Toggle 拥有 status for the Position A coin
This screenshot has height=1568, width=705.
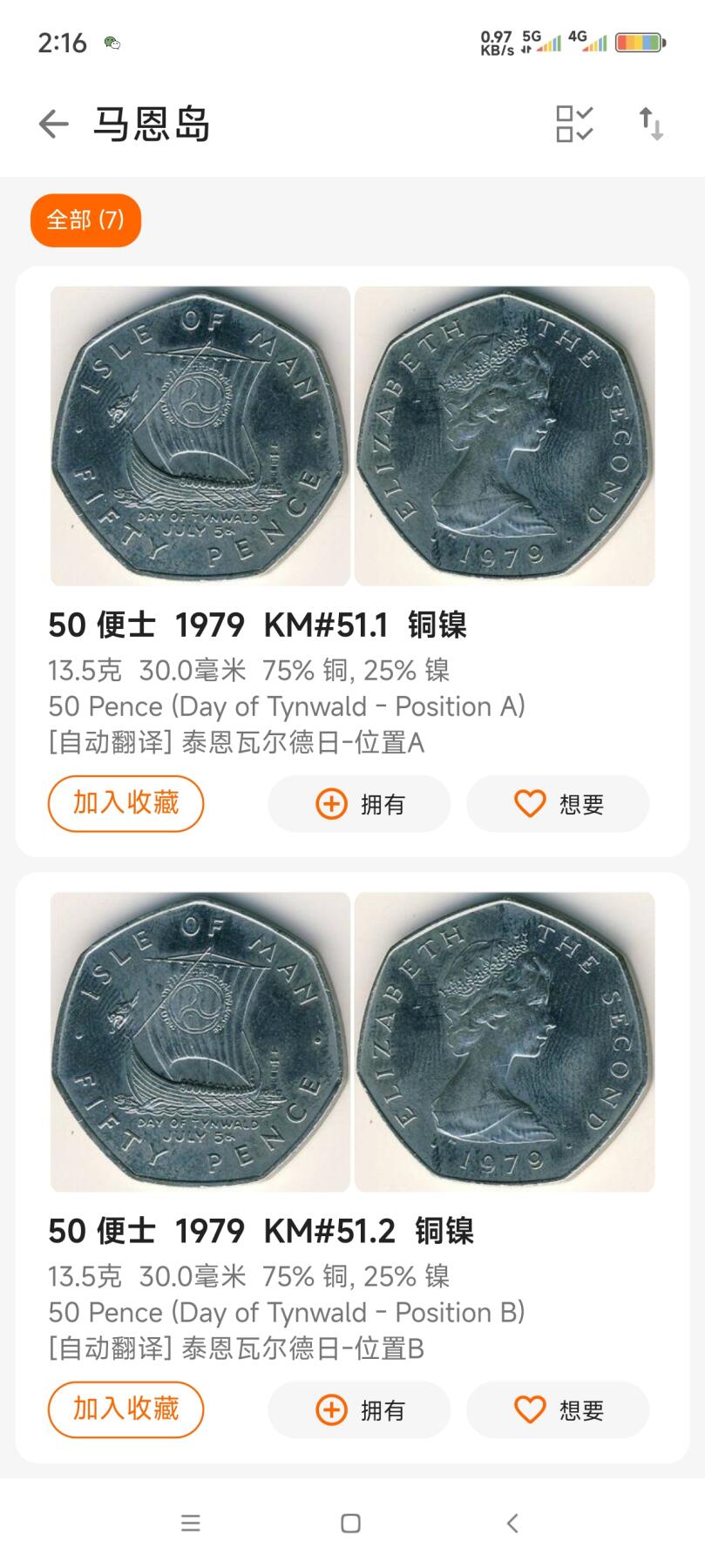[358, 803]
